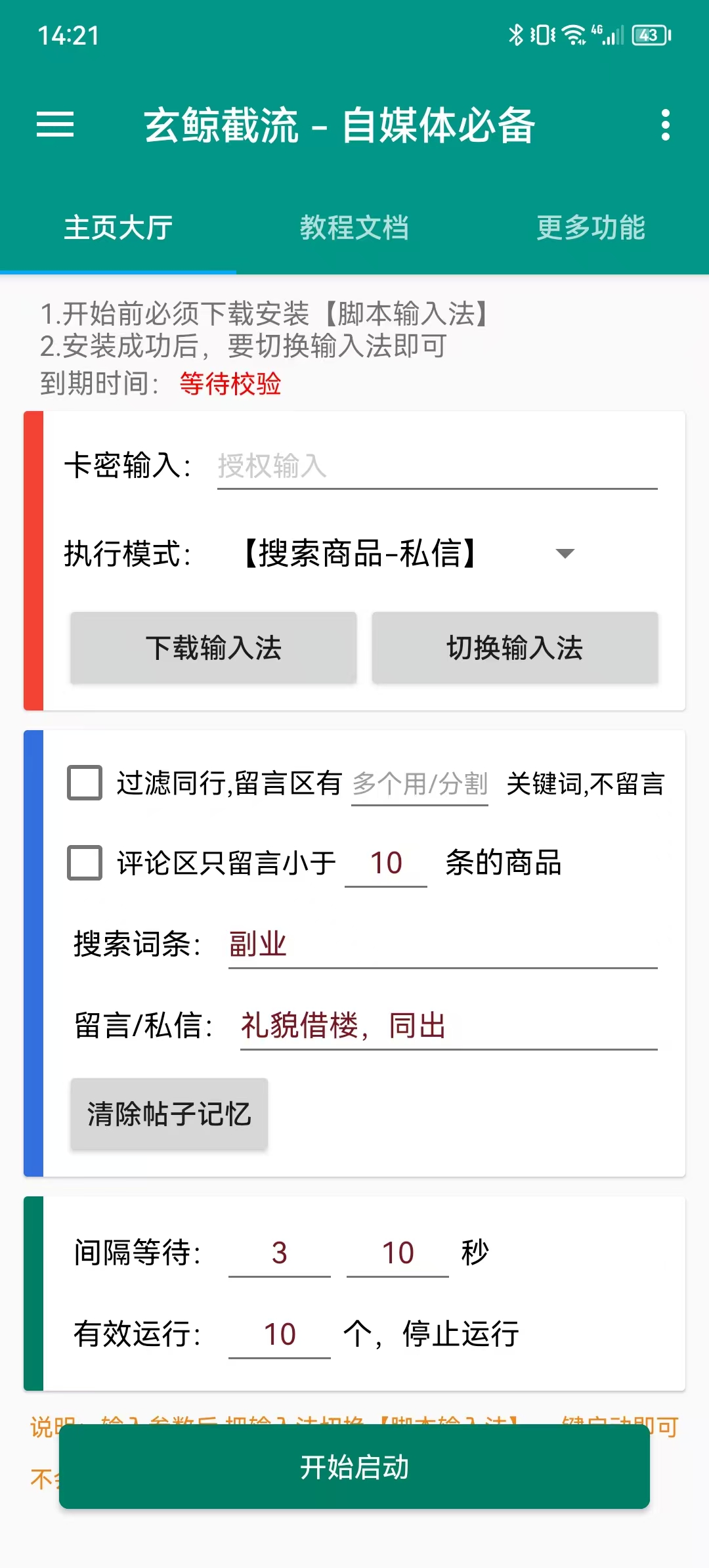Edit the 有效运行 count field
709x1568 pixels.
point(280,1334)
